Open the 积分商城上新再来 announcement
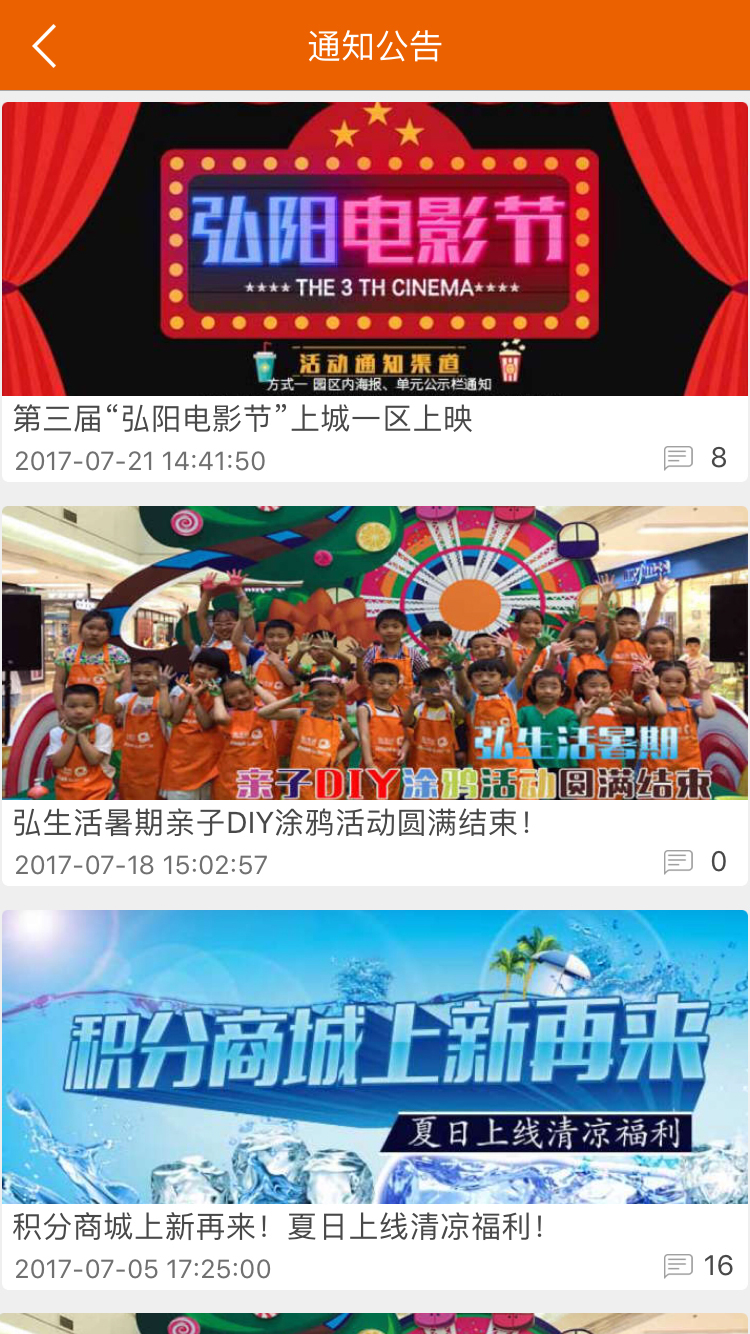Image resolution: width=750 pixels, height=1334 pixels. click(x=279, y=1227)
